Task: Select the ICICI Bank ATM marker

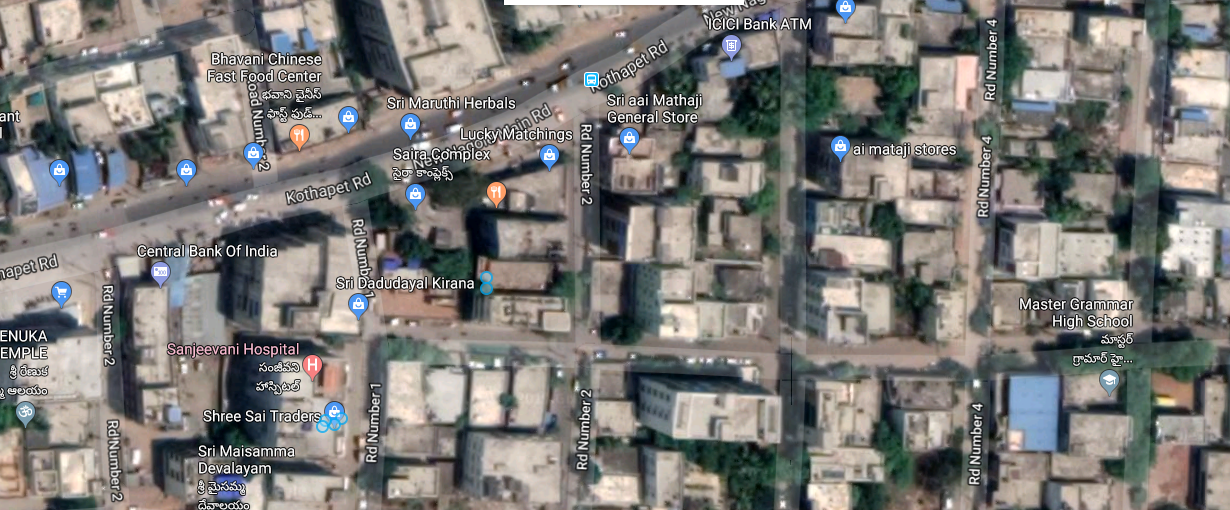Action: tap(733, 45)
